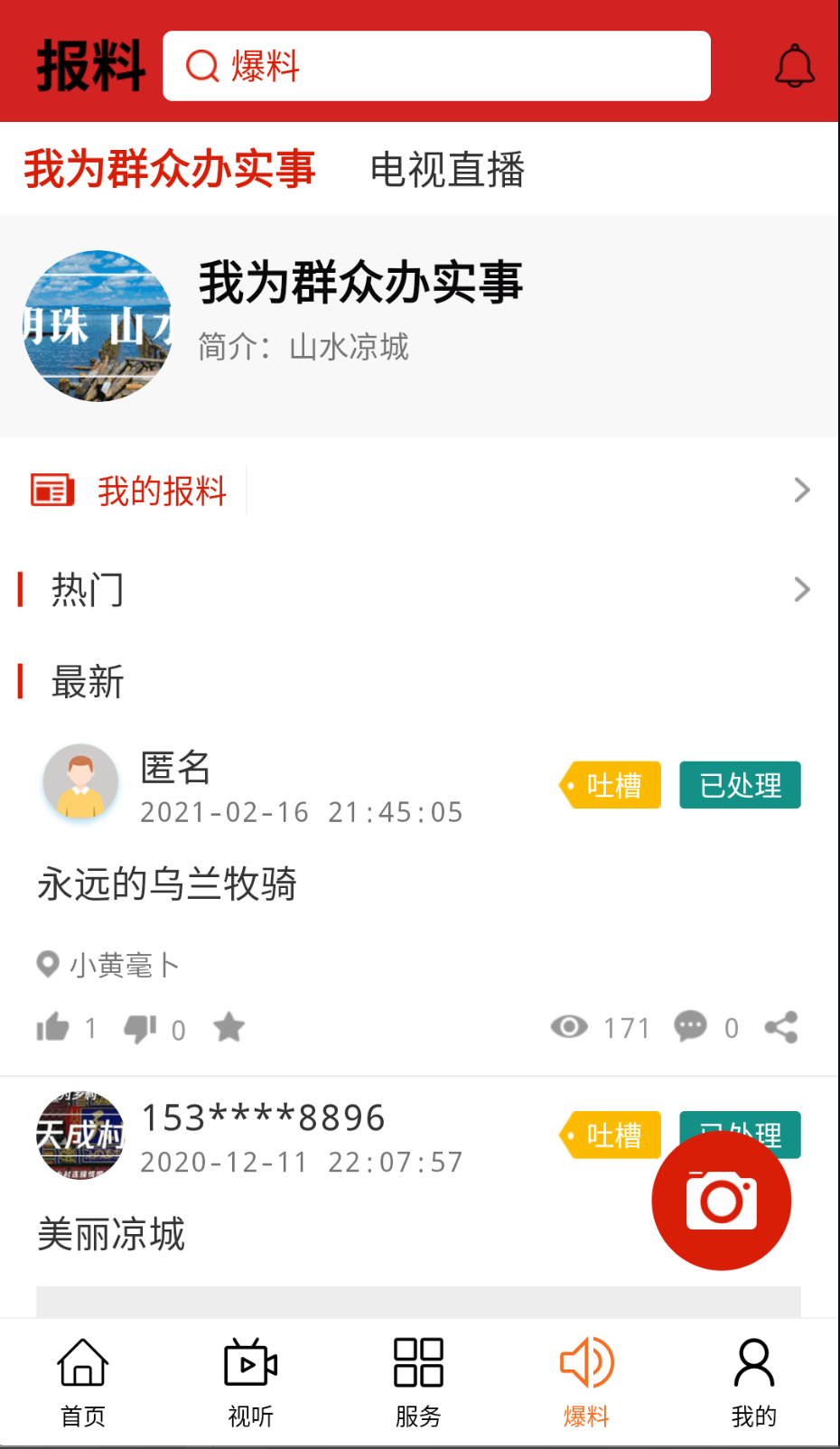Switch to the 电视直播 tab
This screenshot has height=1449, width=840.
click(x=449, y=171)
